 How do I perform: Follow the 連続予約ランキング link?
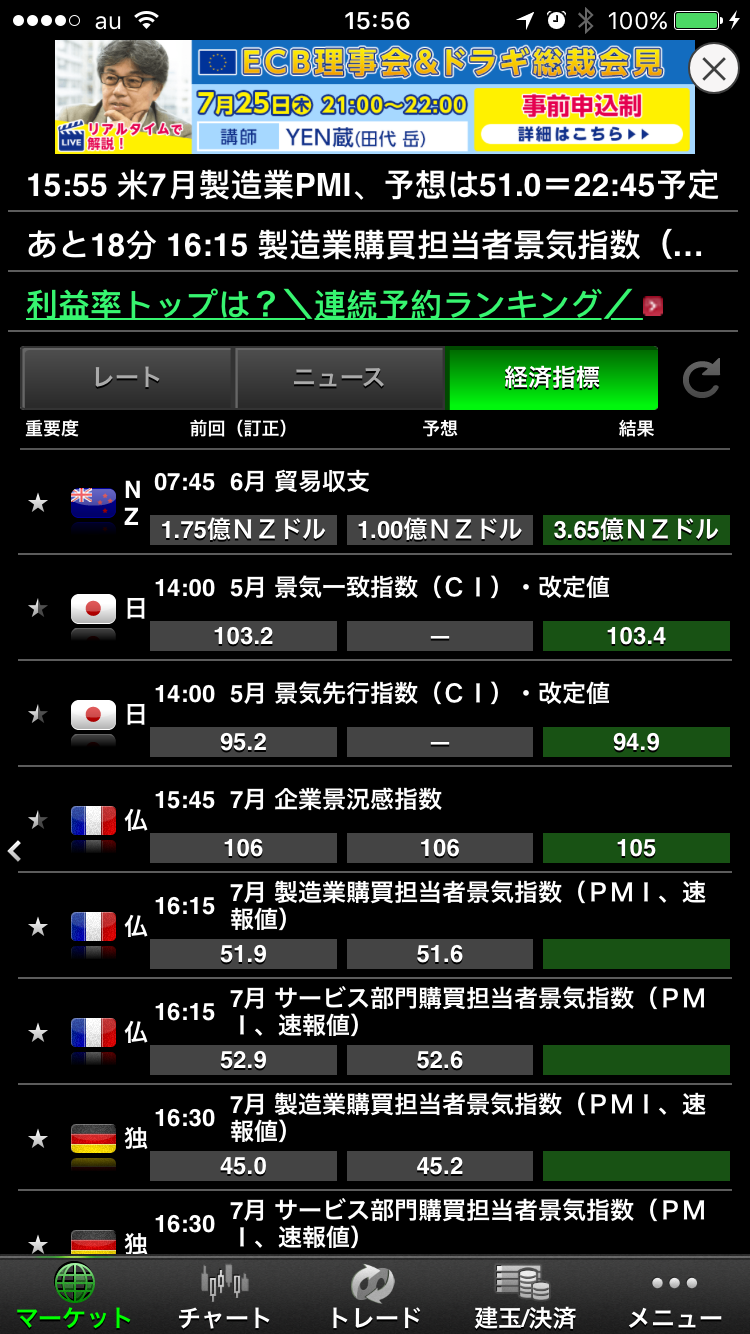(335, 305)
